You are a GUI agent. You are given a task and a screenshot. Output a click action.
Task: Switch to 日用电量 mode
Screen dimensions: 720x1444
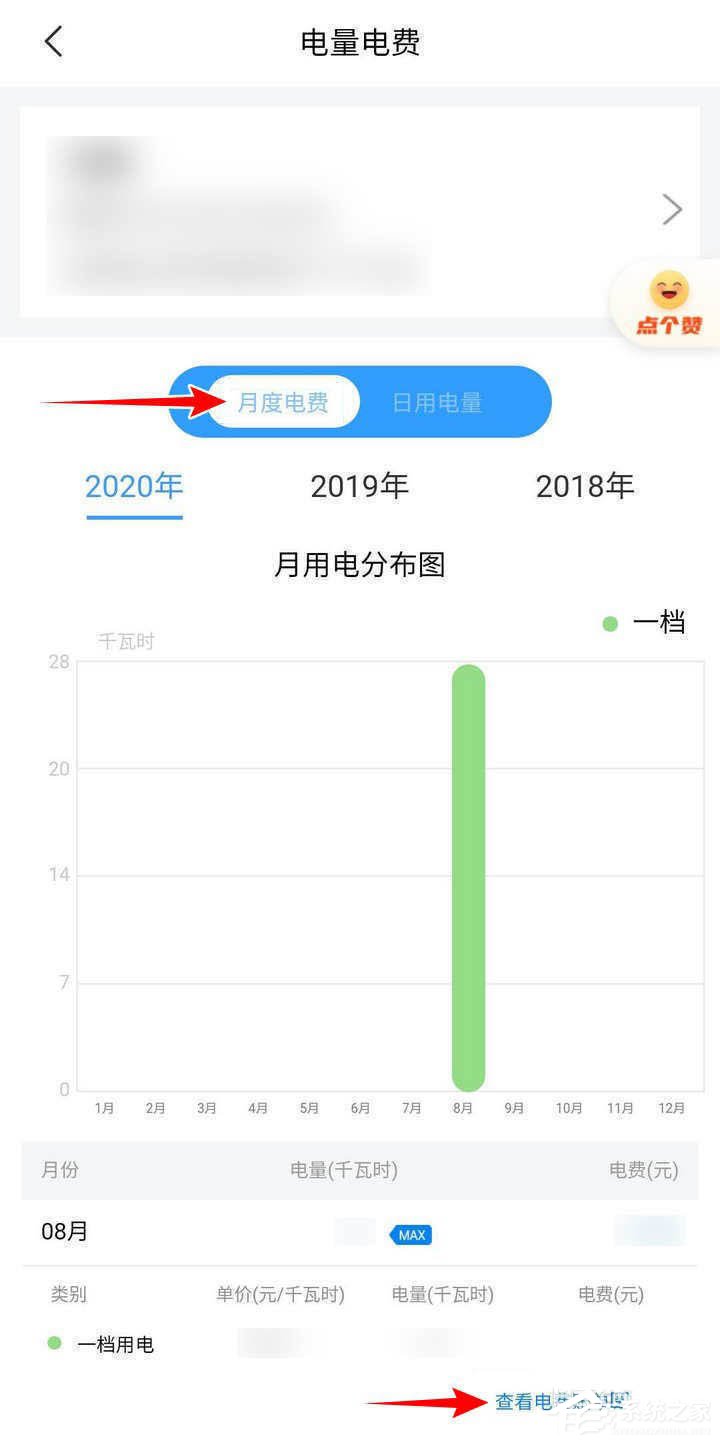point(435,401)
